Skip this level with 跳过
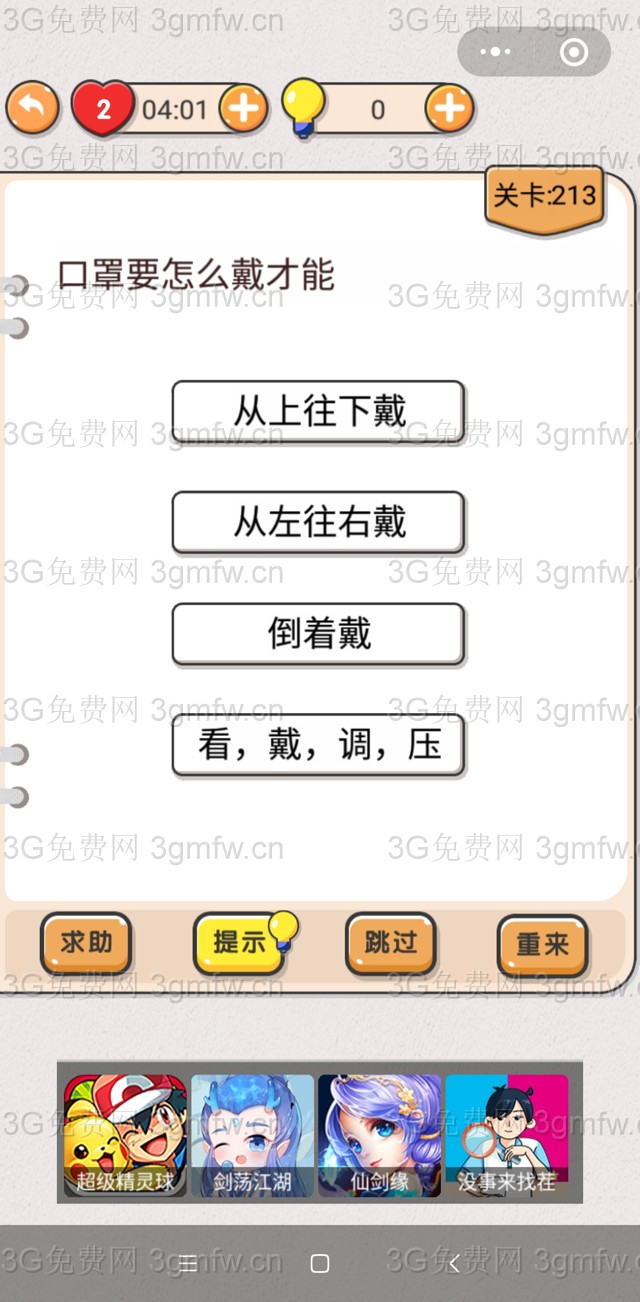Image resolution: width=640 pixels, height=1302 pixels. 391,943
